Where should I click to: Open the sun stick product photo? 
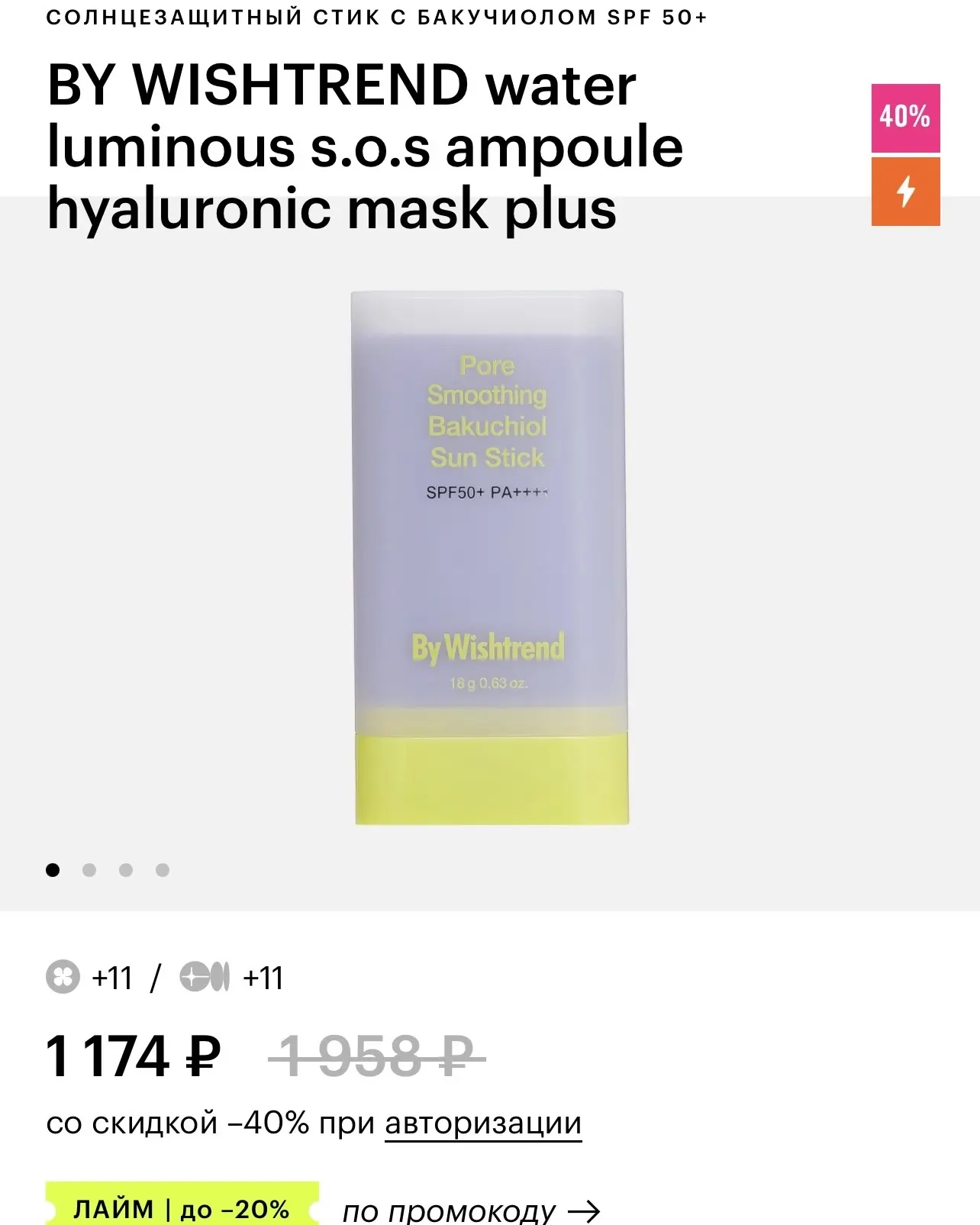pyautogui.click(x=489, y=557)
